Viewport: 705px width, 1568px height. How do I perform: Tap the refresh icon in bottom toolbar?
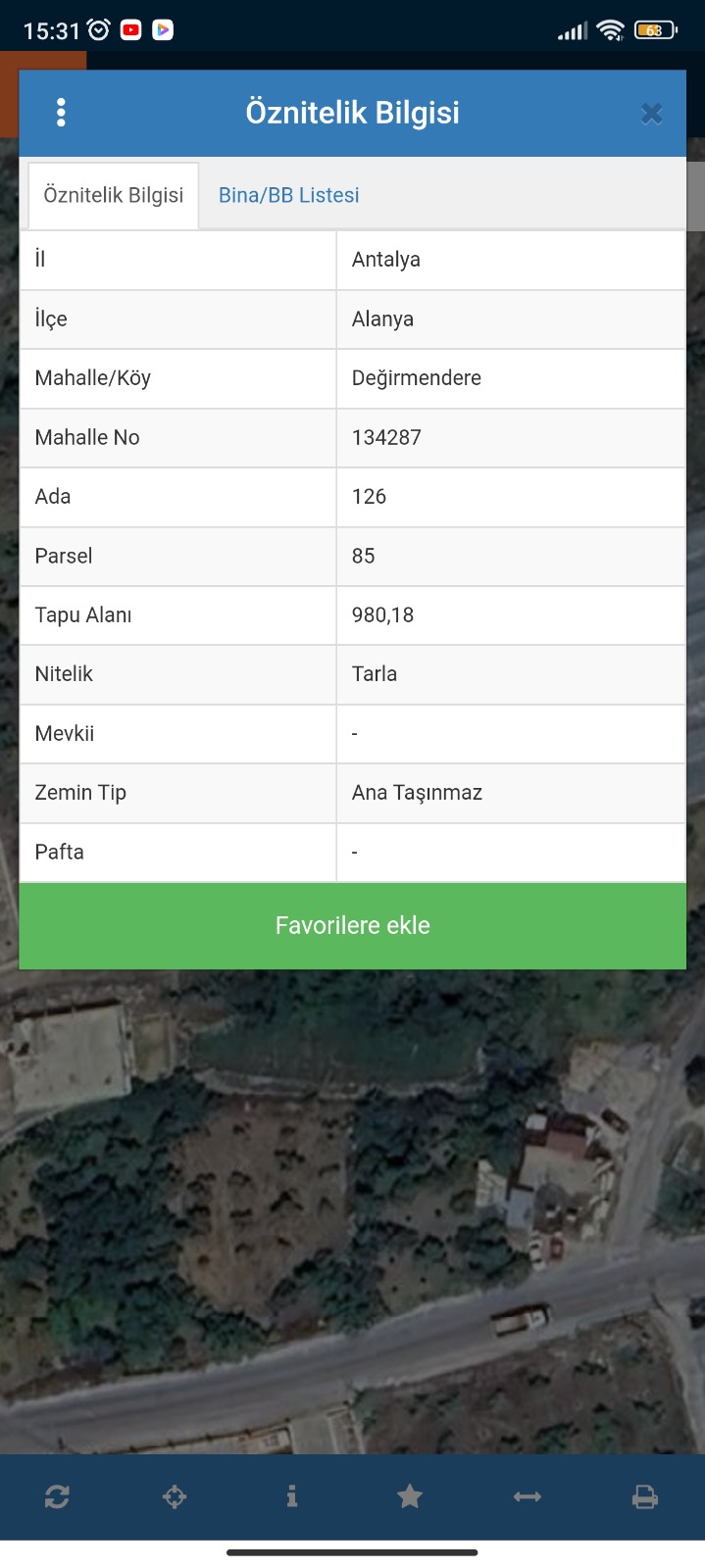(x=57, y=1496)
